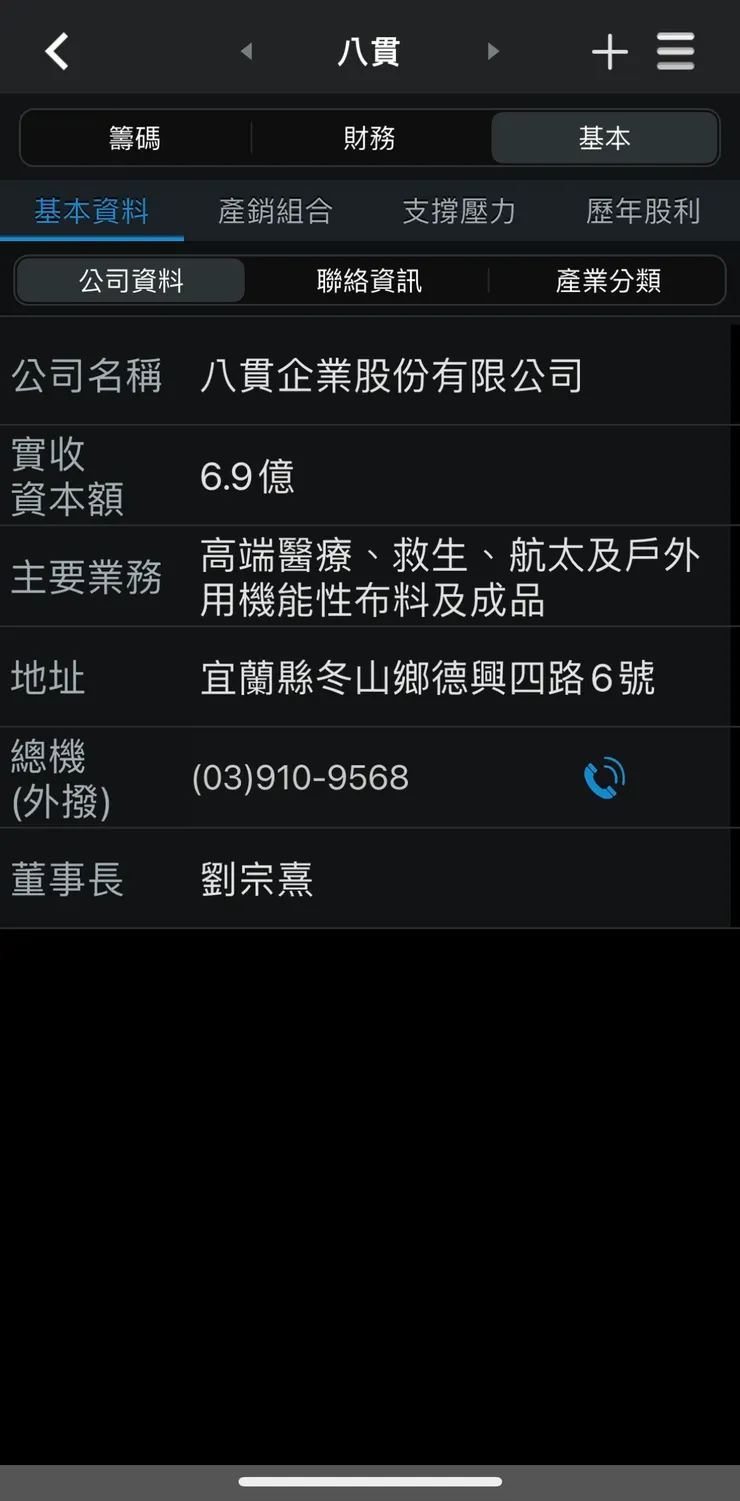This screenshot has height=1501, width=740.
Task: View the 歷年股利 section
Action: pos(642,211)
